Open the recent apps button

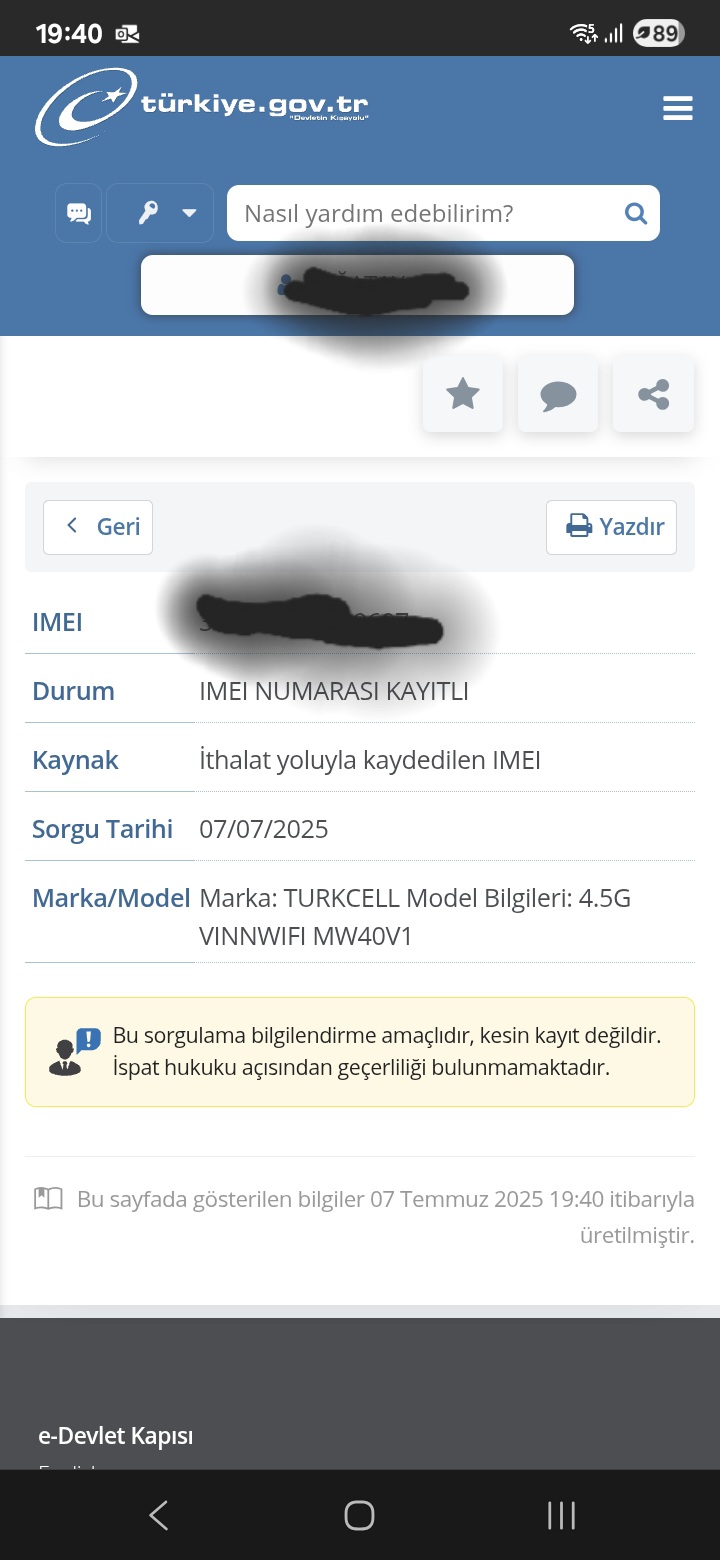tap(561, 1515)
